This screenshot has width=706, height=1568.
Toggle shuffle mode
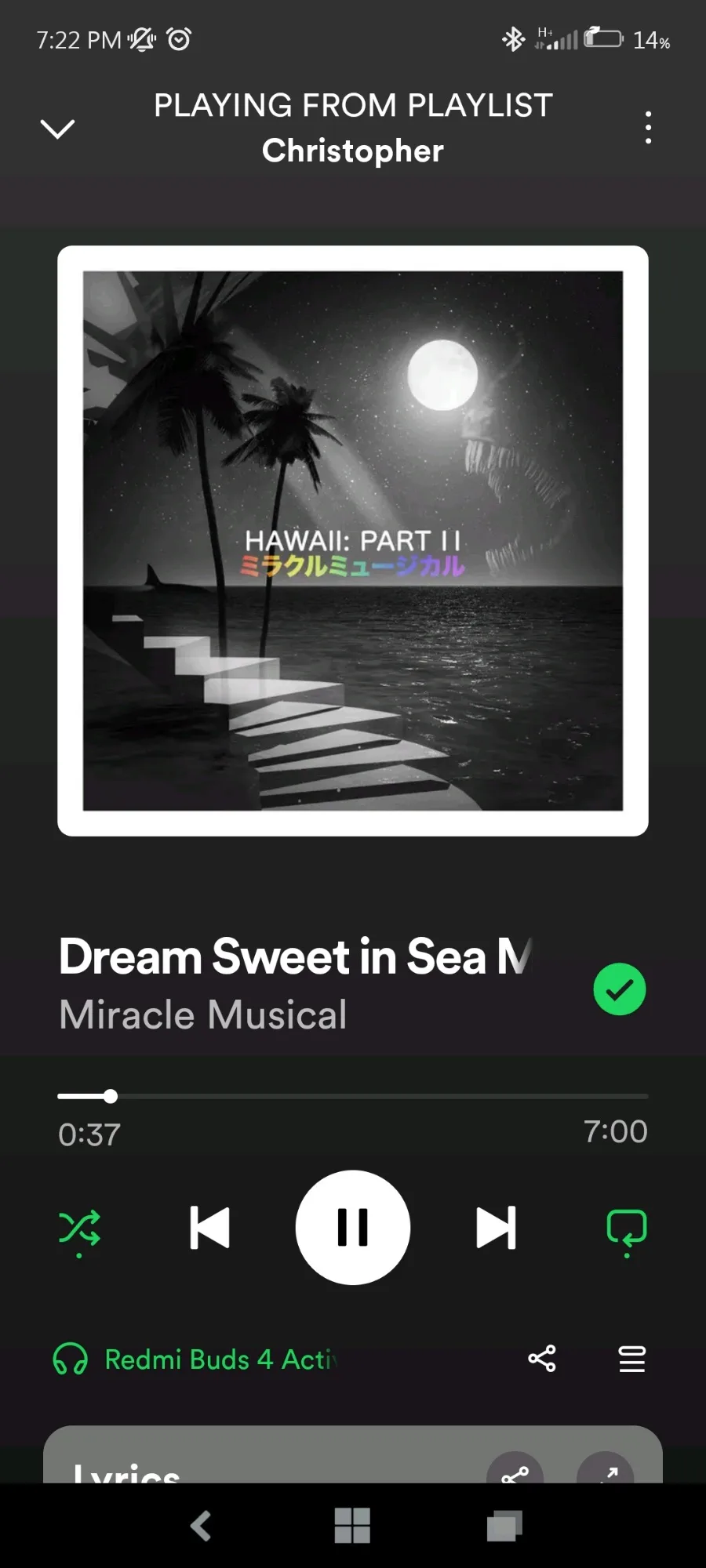[79, 1229]
